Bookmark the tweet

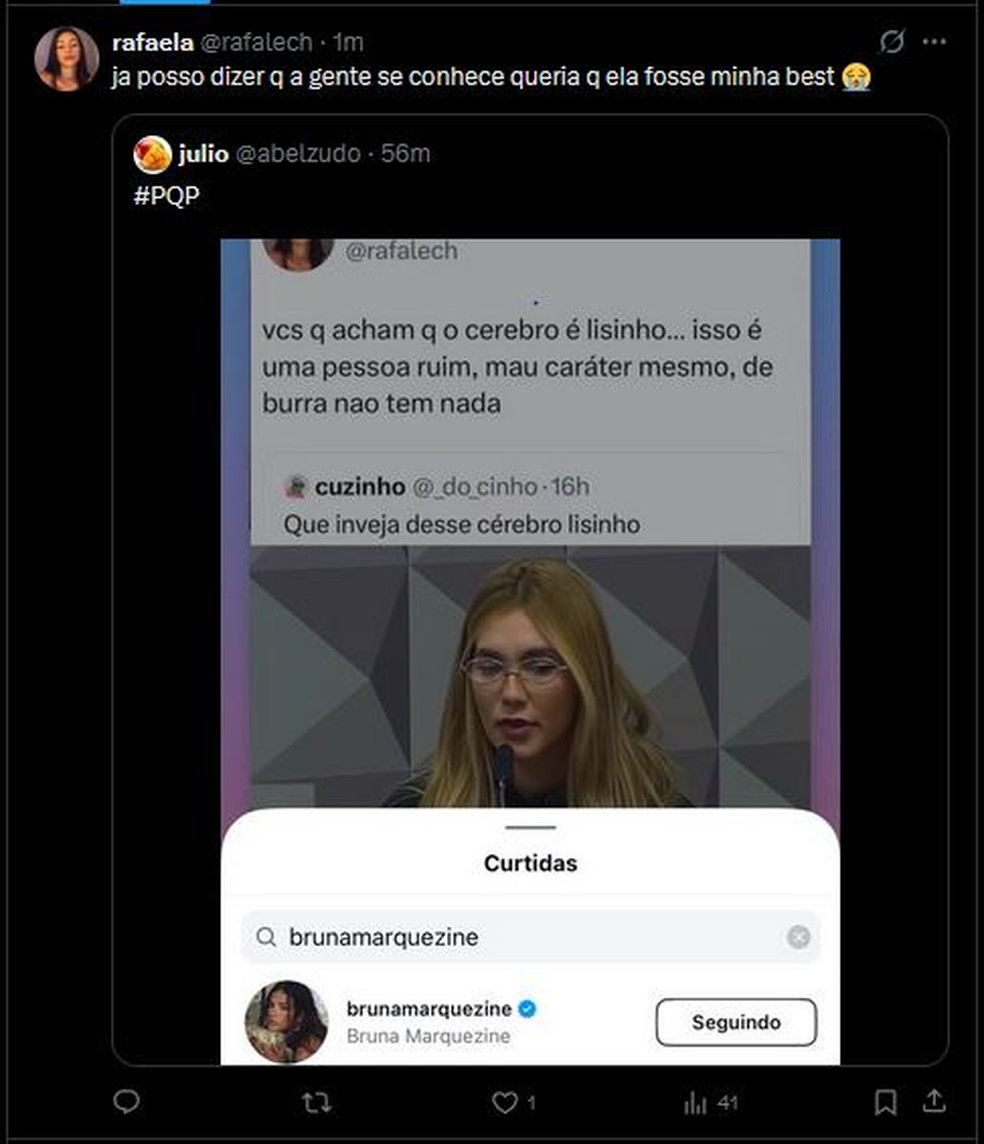(885, 1101)
